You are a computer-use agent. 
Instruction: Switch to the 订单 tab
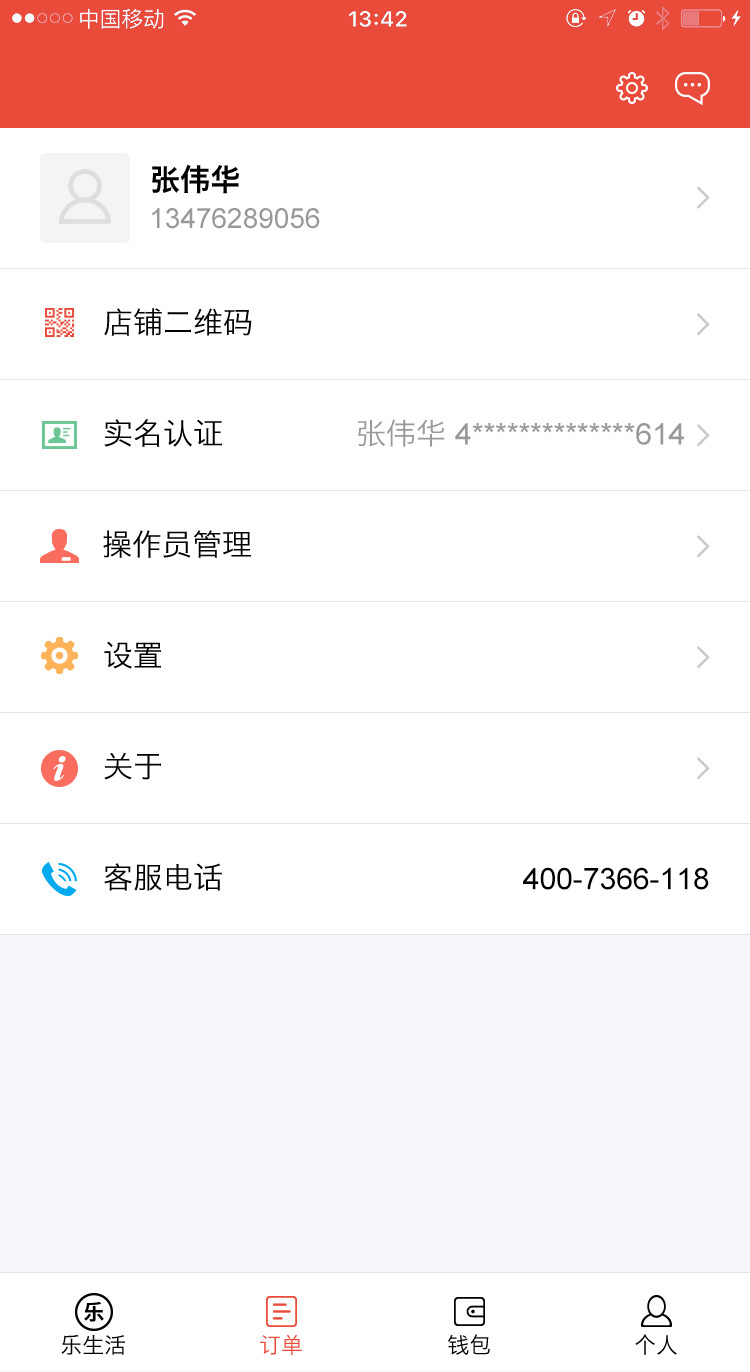tap(281, 1324)
